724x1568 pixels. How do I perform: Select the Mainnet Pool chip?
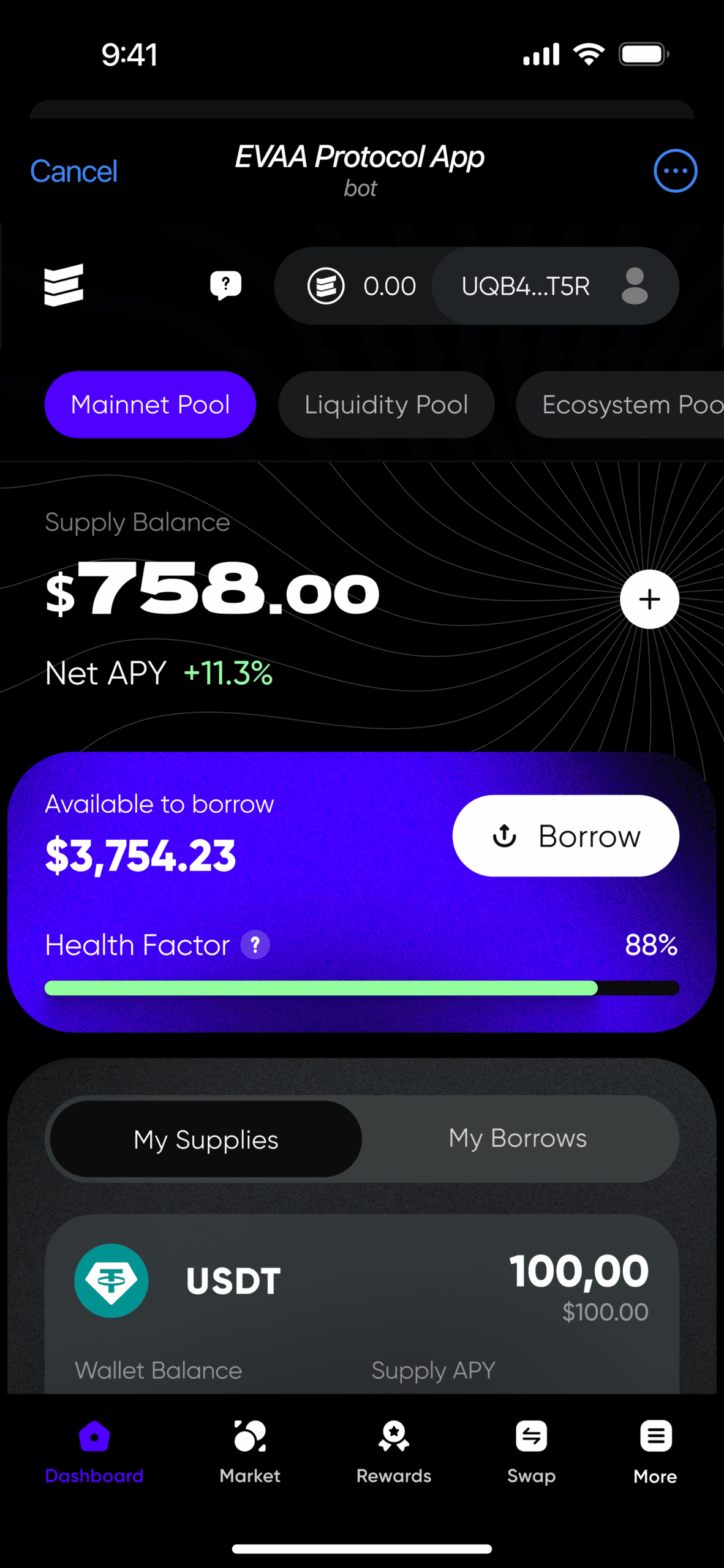point(150,405)
